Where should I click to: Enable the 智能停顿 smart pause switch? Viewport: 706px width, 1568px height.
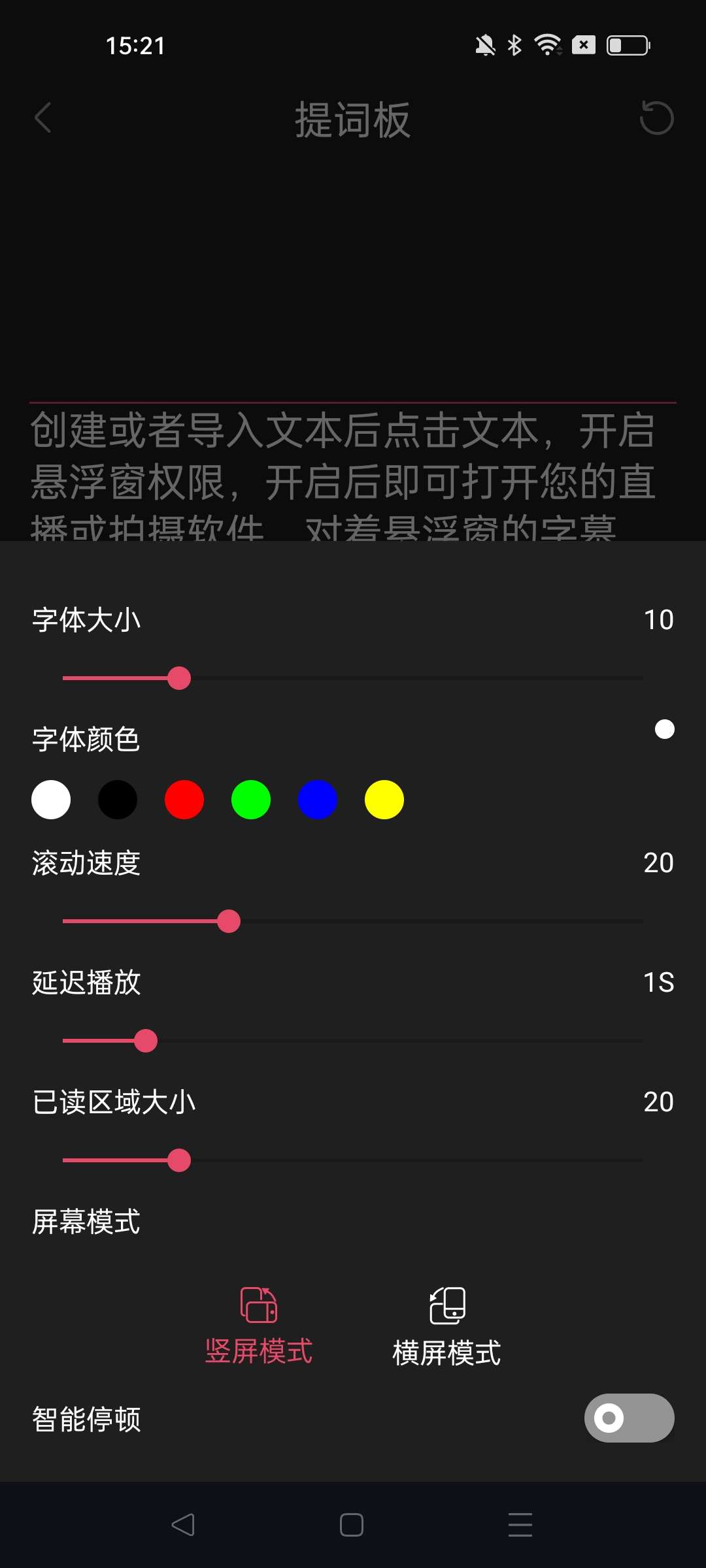point(629,1418)
